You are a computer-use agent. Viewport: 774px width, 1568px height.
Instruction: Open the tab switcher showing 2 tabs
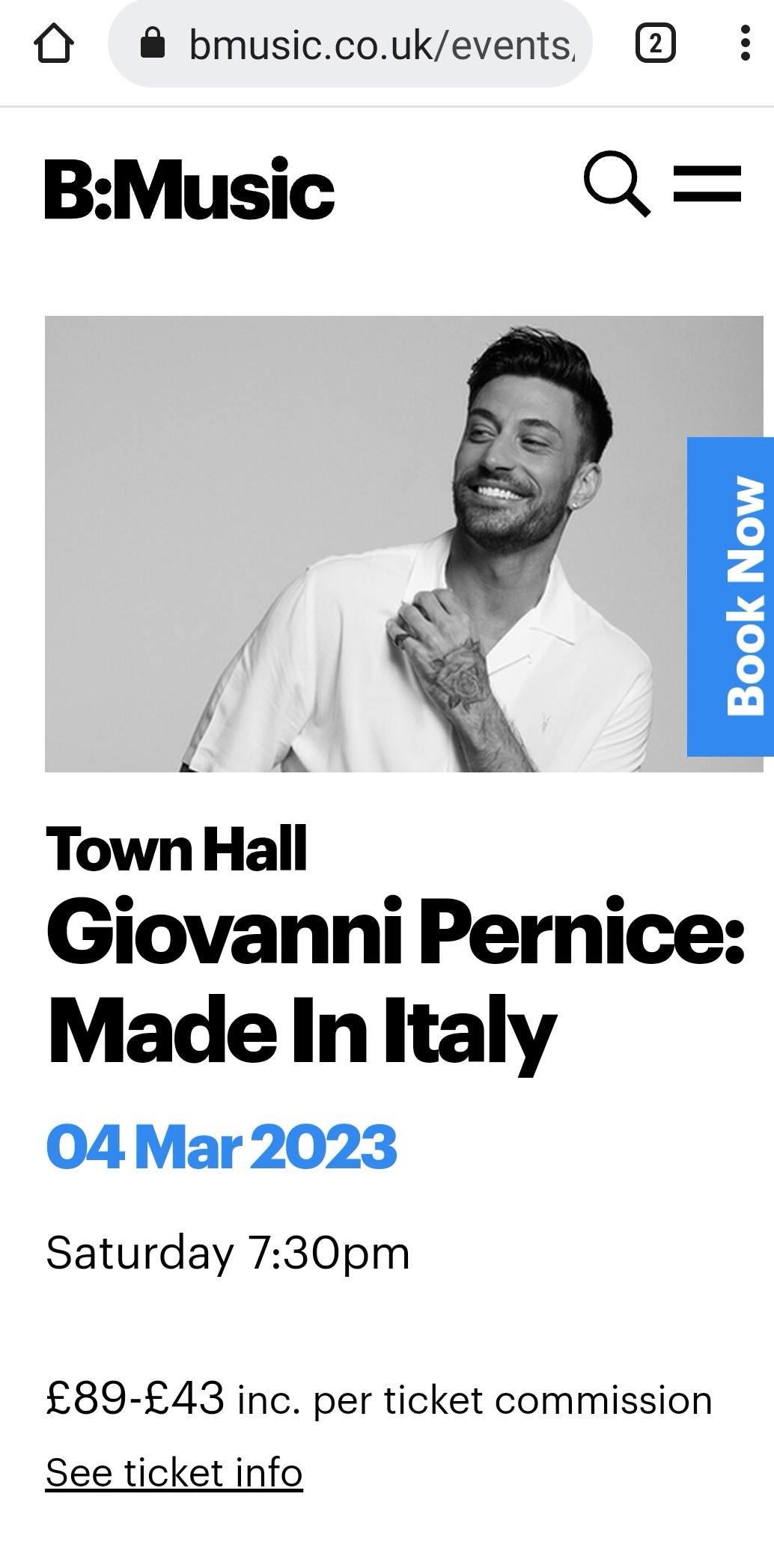[x=655, y=44]
